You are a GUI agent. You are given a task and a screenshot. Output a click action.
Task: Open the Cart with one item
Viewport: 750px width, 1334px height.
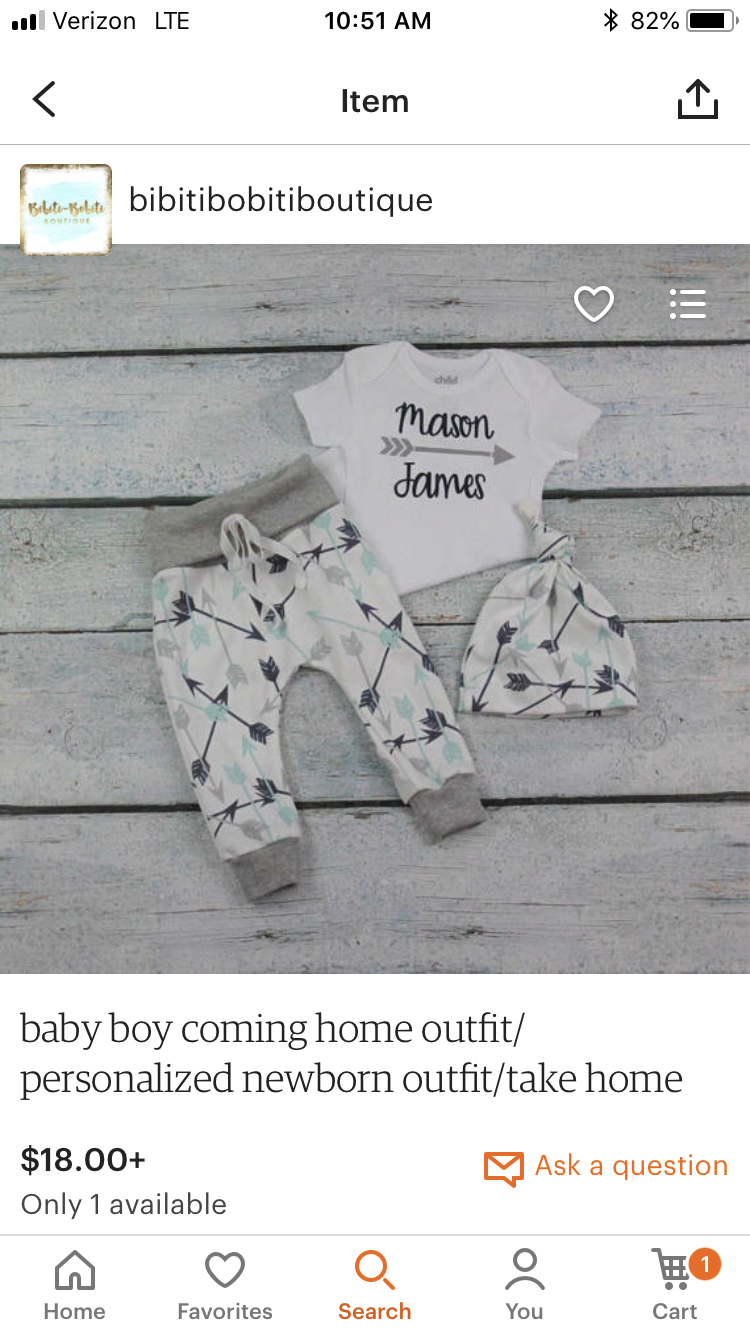point(676,1285)
